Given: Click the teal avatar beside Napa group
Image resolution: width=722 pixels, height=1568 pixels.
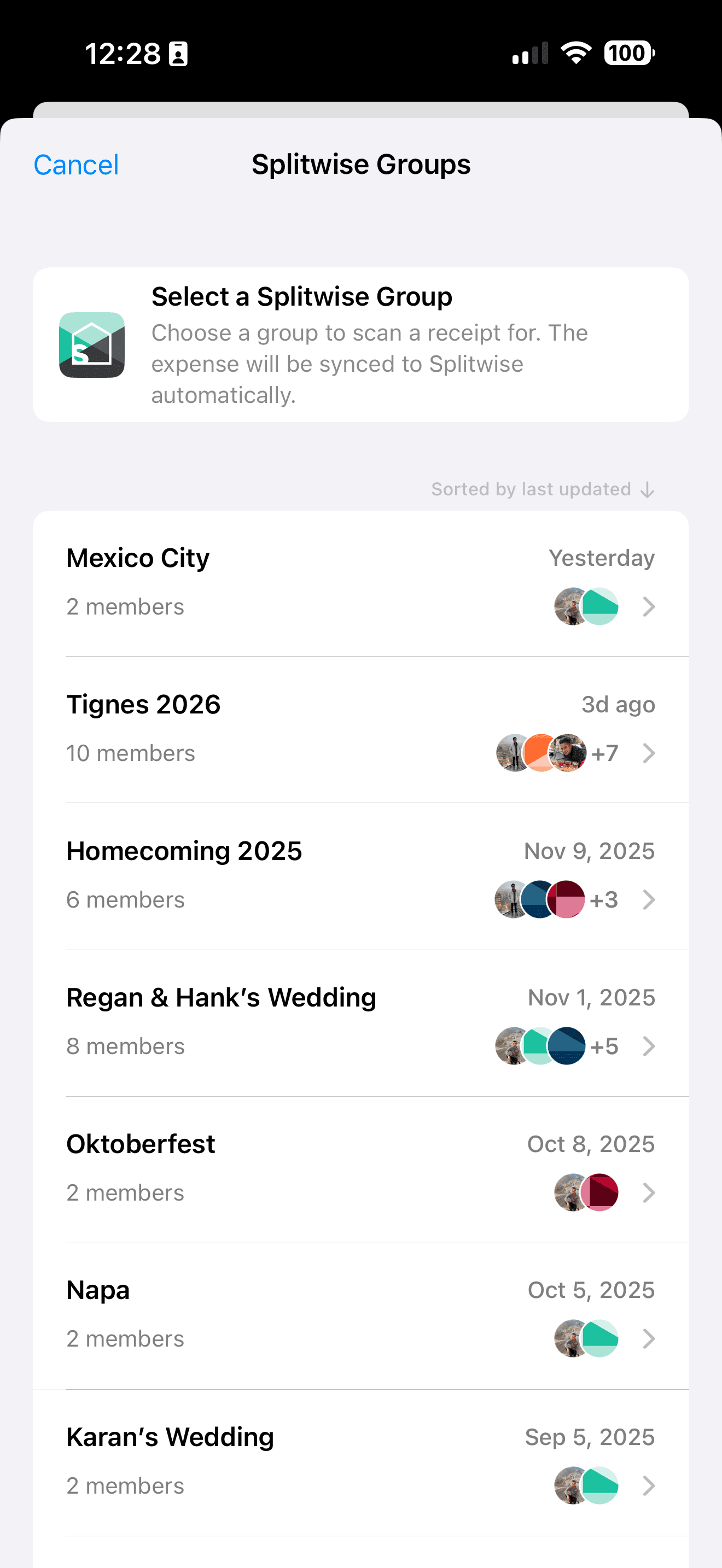Looking at the screenshot, I should point(602,1338).
